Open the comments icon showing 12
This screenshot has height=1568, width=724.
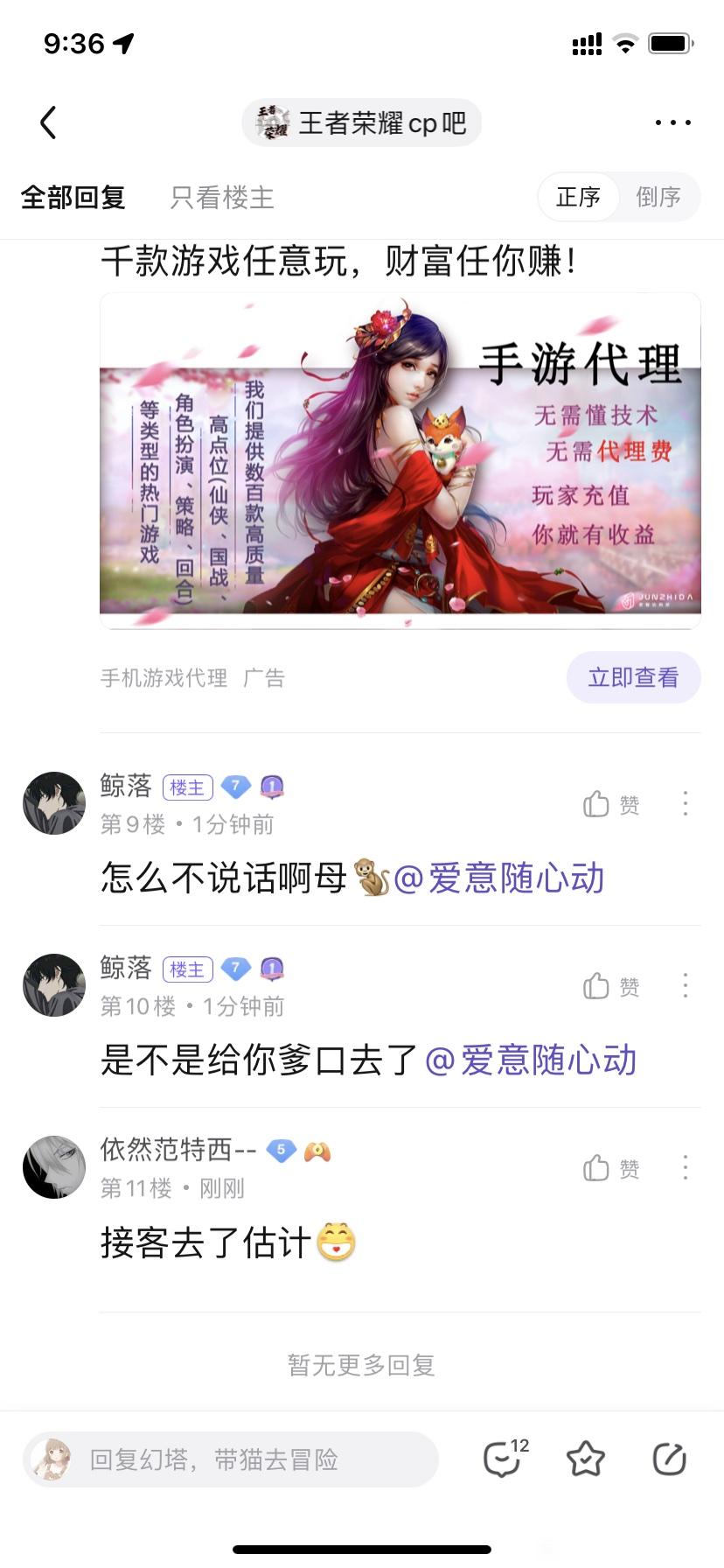[x=504, y=1459]
